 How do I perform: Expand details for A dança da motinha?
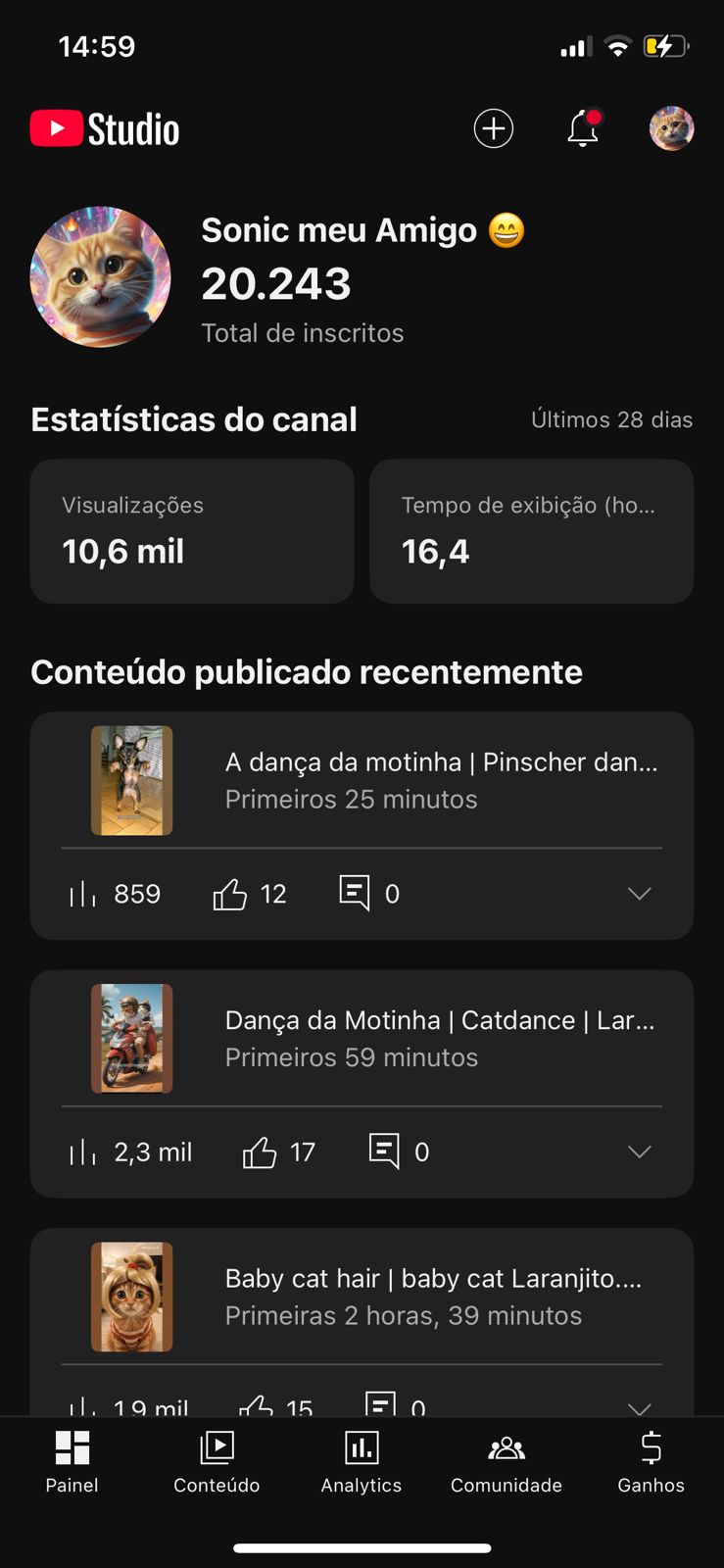pyautogui.click(x=639, y=894)
